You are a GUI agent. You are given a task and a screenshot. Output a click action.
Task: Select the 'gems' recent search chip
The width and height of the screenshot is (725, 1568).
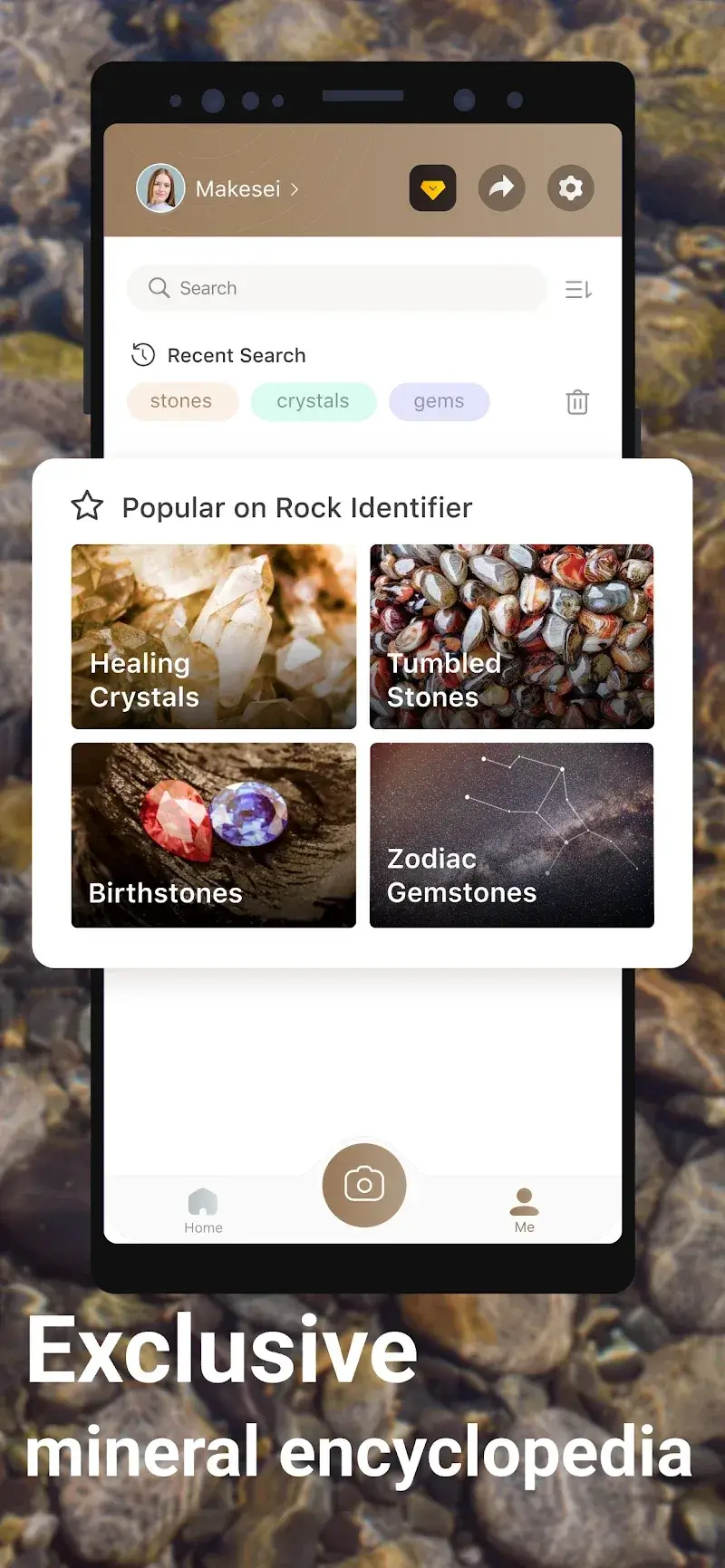pos(439,401)
